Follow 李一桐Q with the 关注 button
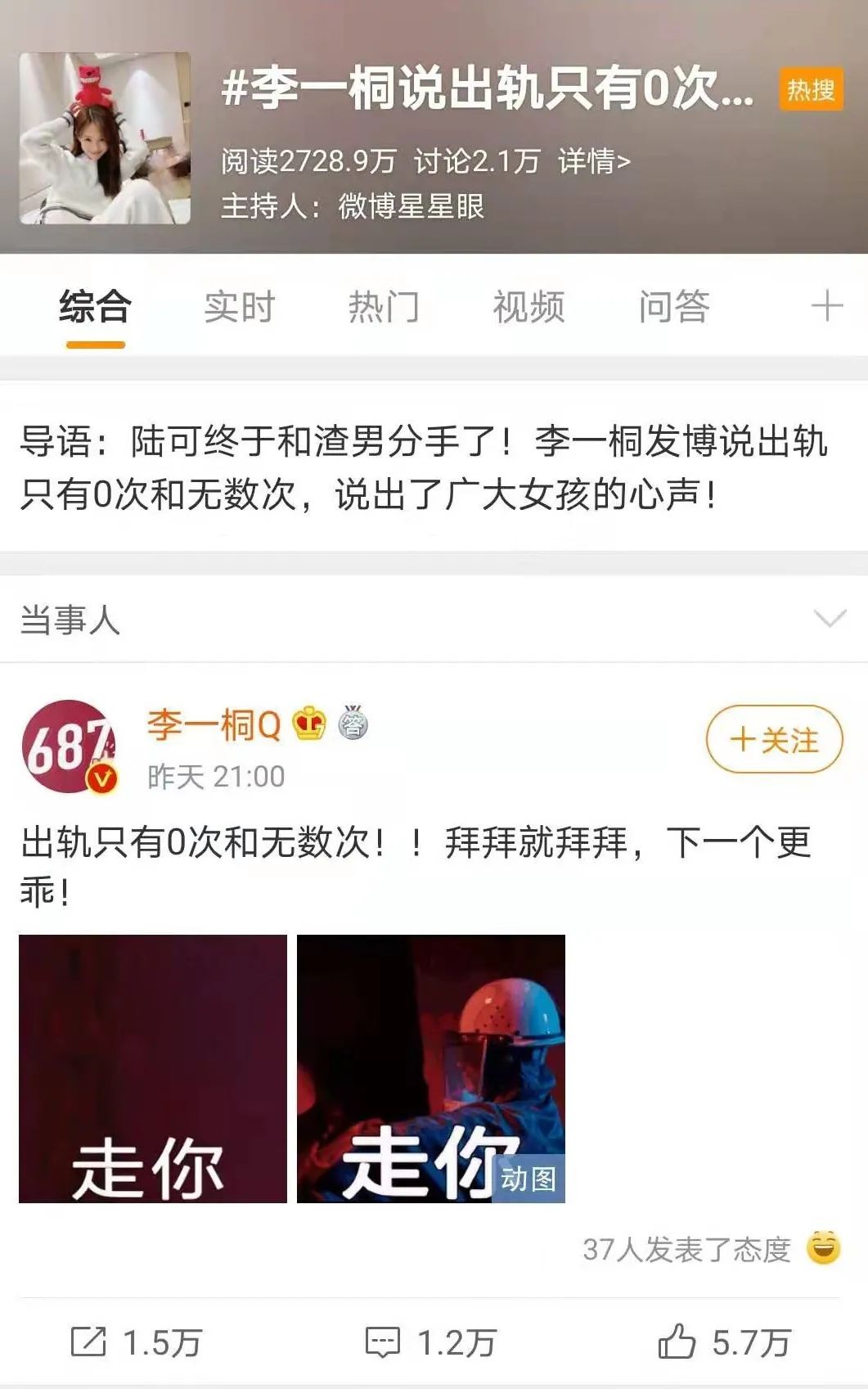Viewport: 868px width, 1389px height. point(774,739)
